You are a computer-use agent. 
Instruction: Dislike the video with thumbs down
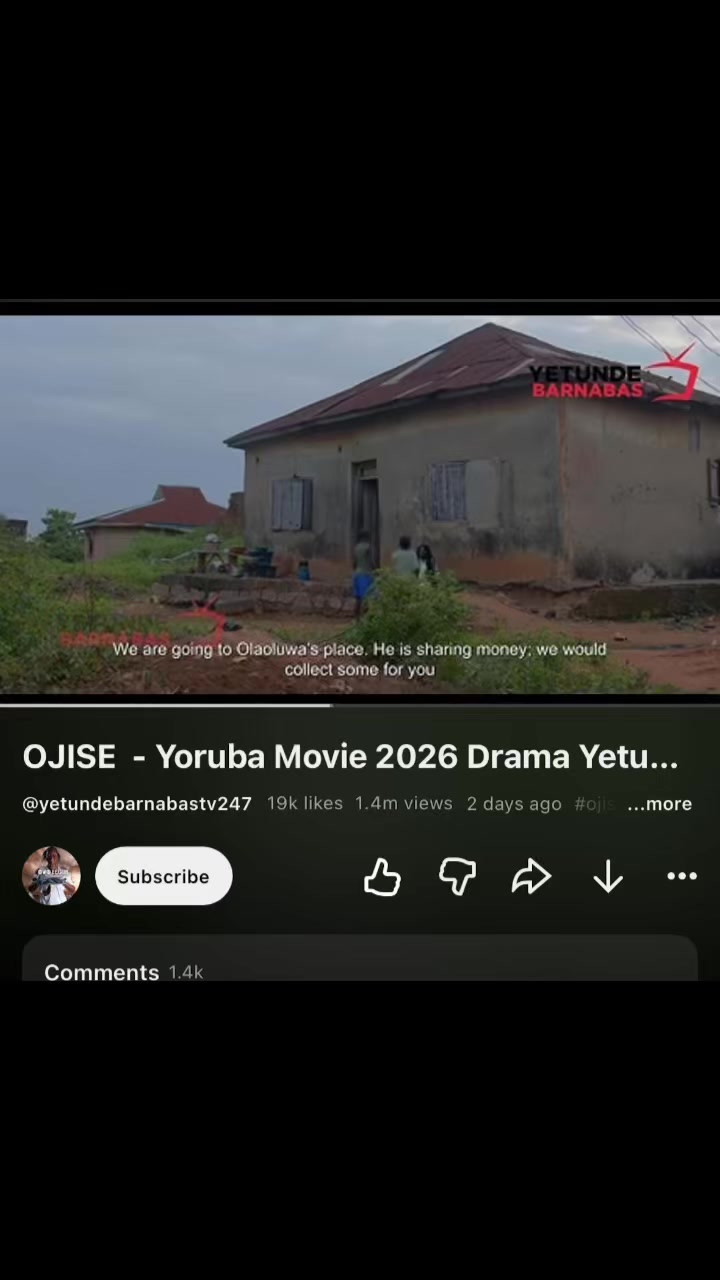(457, 877)
